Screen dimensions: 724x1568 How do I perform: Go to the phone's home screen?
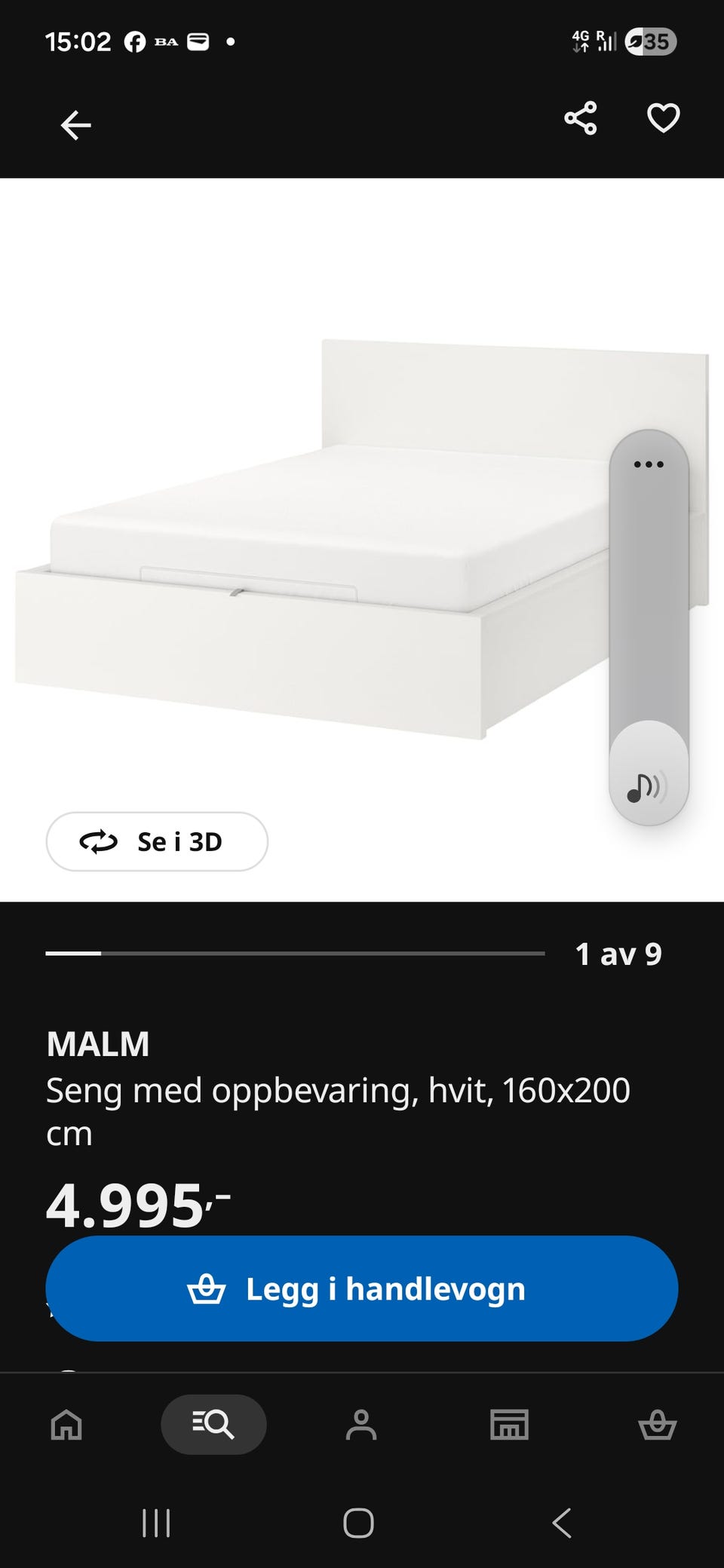(359, 1523)
